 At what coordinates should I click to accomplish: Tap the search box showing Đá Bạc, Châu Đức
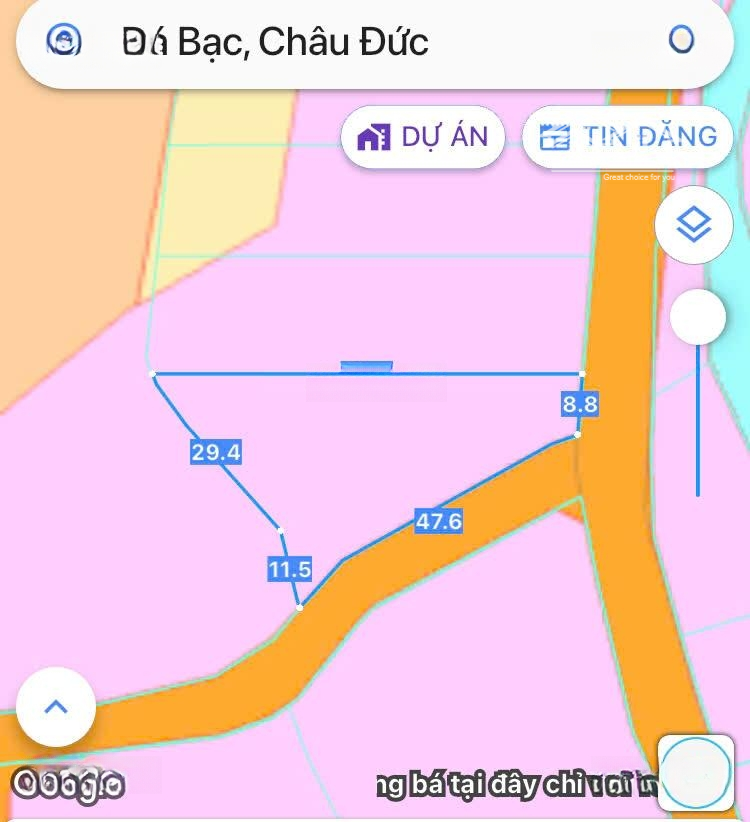(x=370, y=42)
